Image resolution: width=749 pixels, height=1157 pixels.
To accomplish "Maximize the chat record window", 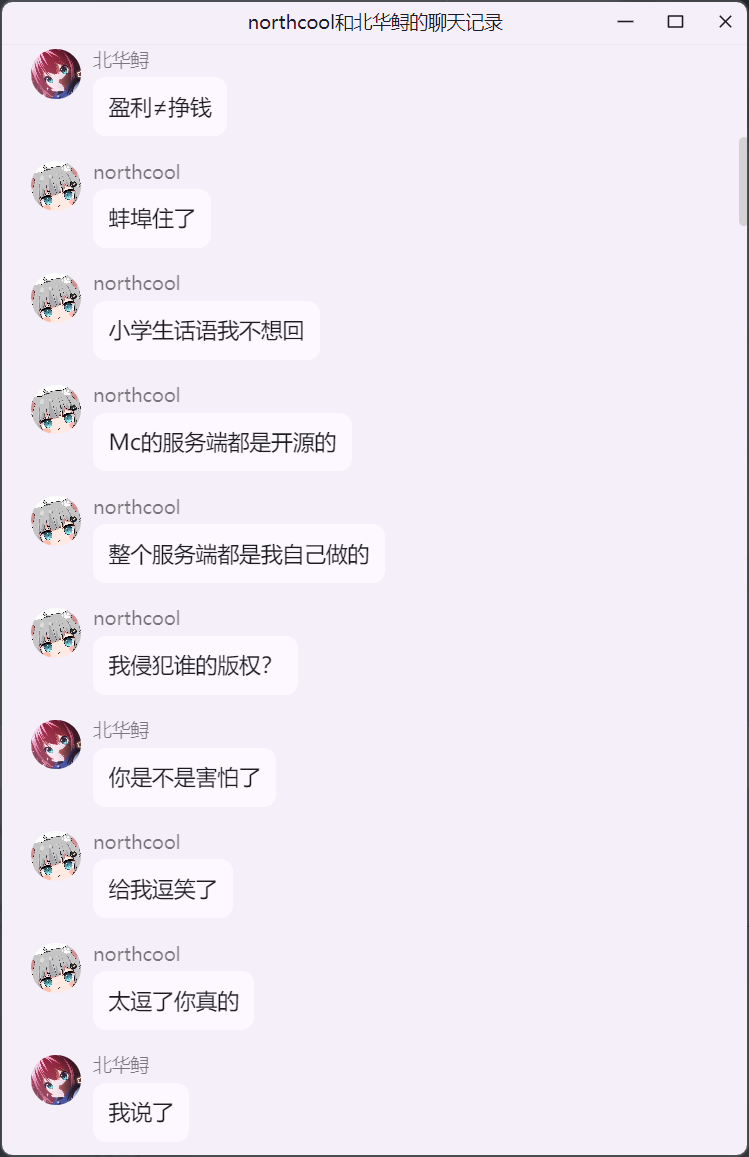I will [x=675, y=22].
